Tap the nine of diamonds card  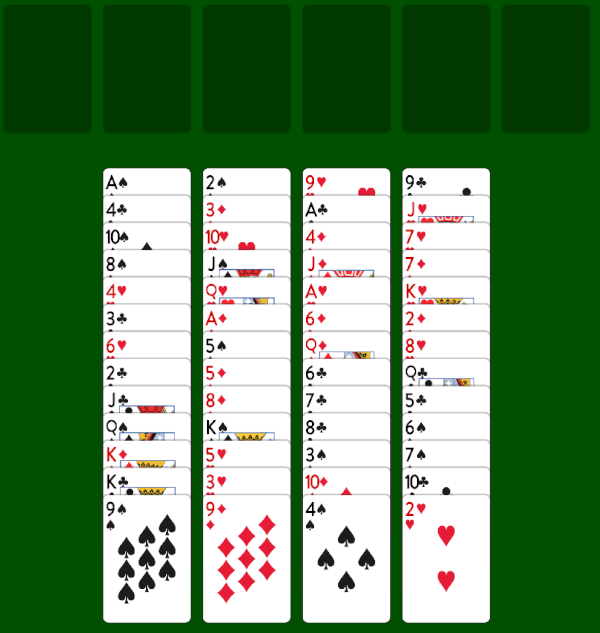tap(246, 558)
